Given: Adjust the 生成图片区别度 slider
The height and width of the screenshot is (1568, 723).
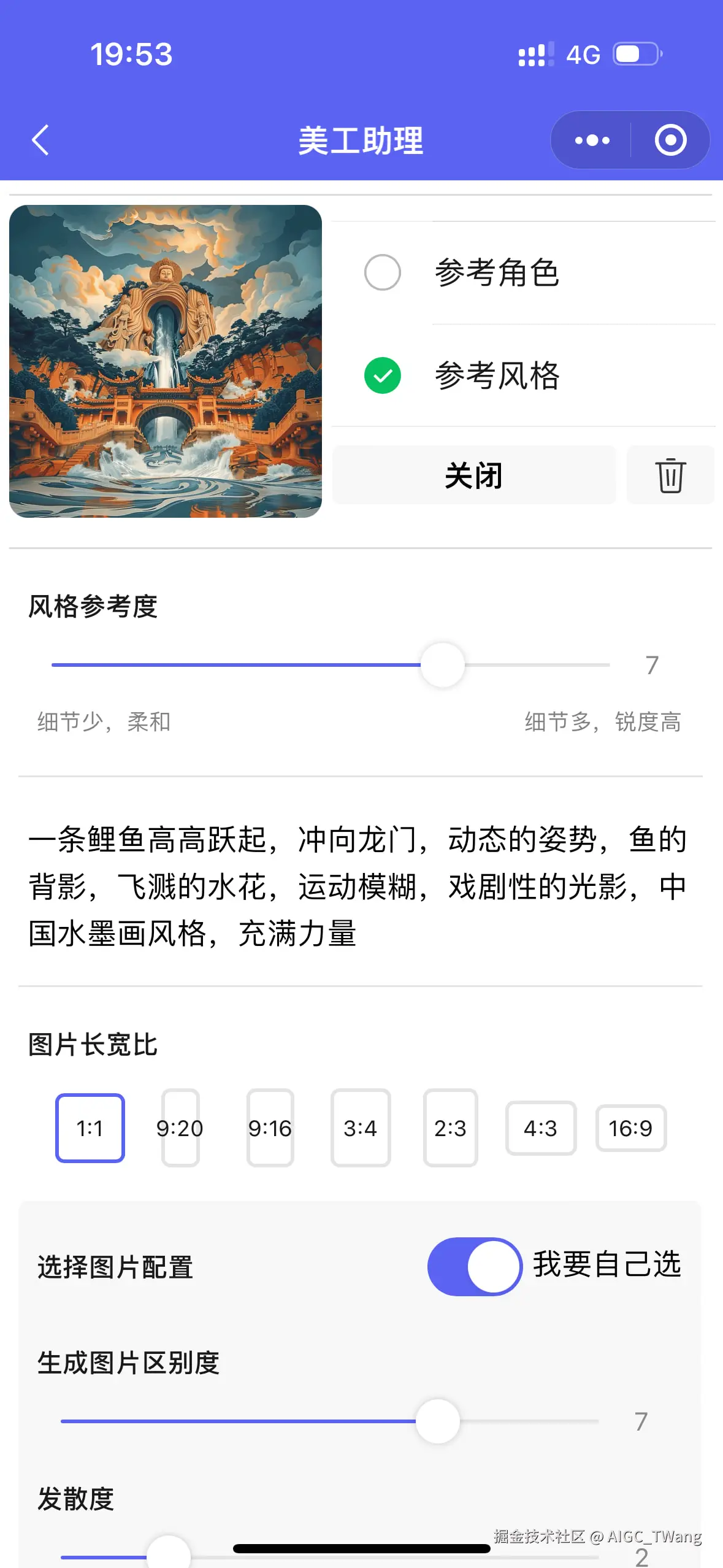Looking at the screenshot, I should click(x=437, y=1421).
